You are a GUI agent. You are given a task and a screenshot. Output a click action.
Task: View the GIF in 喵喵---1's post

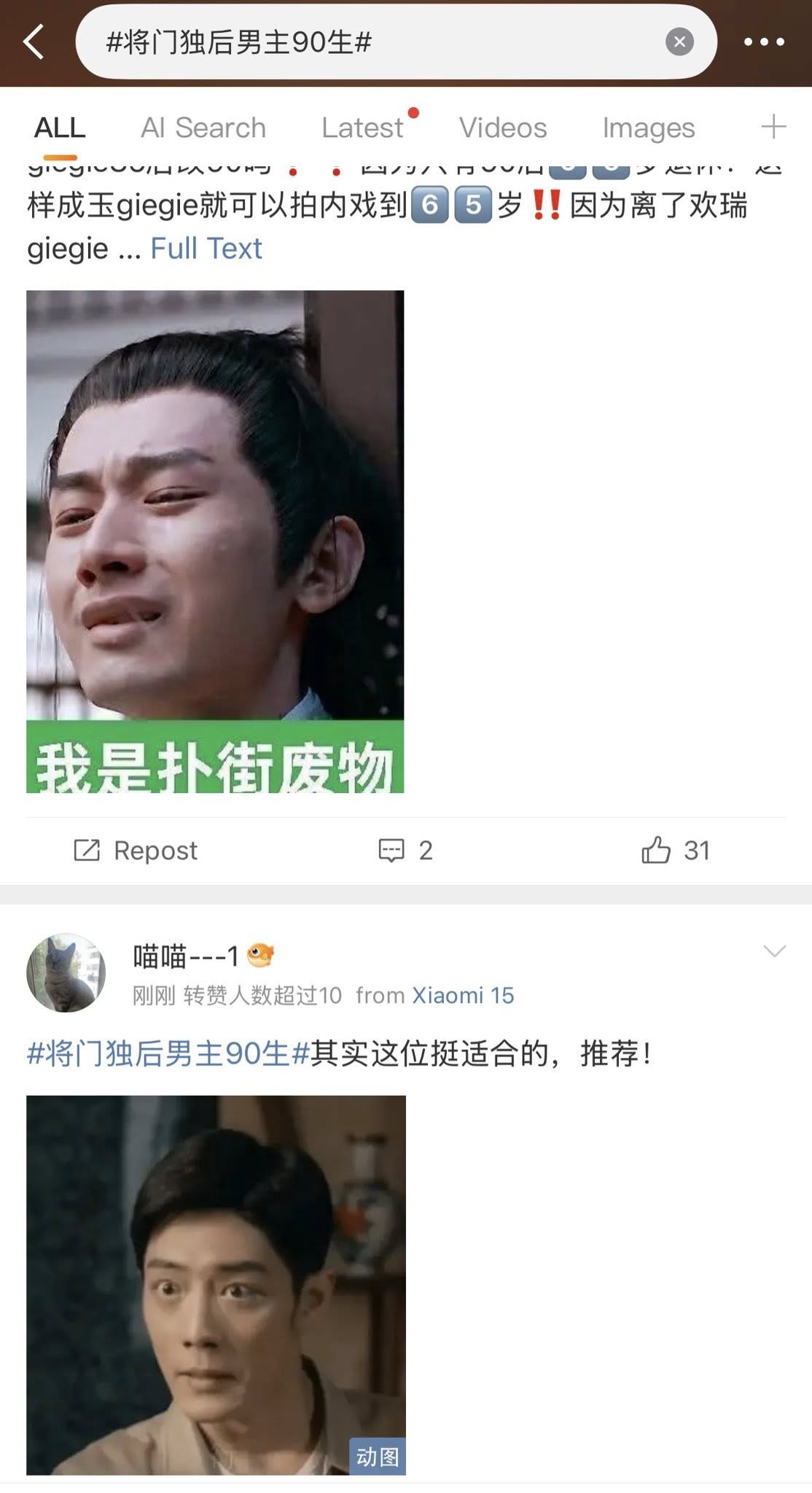click(x=216, y=1285)
